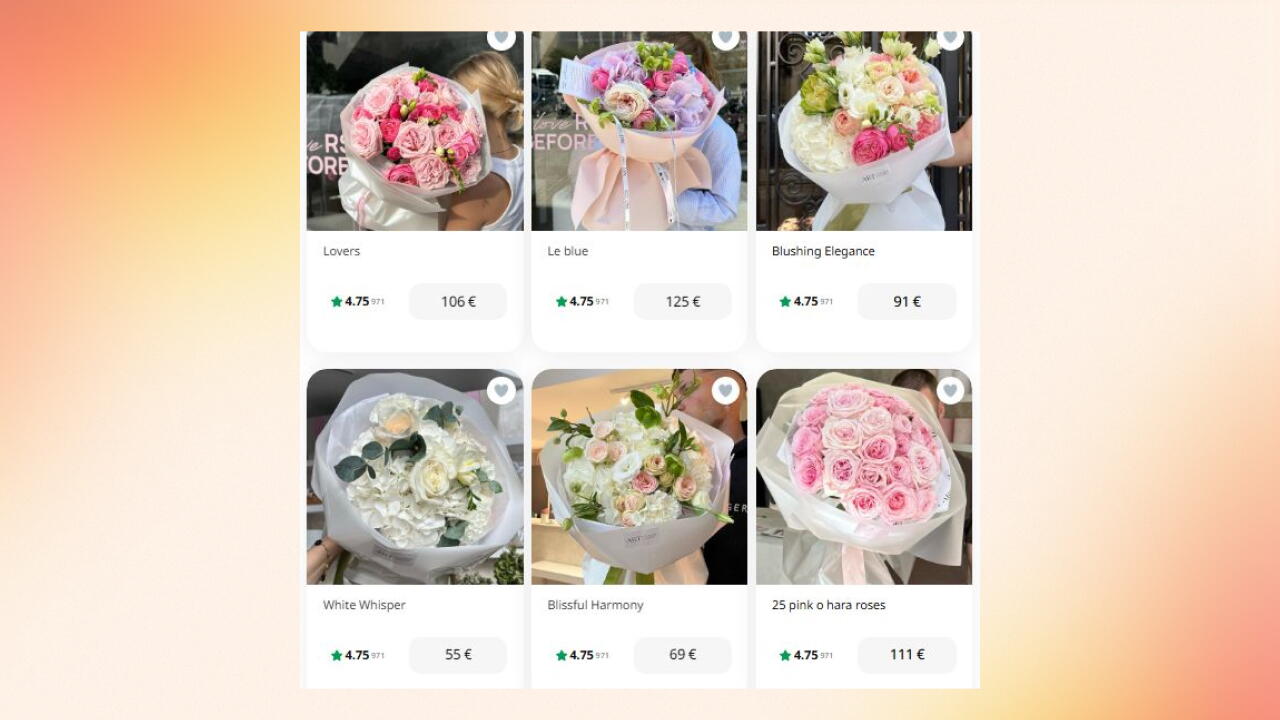Save Blissful Harmony to wishlist
1280x720 pixels.
point(725,390)
